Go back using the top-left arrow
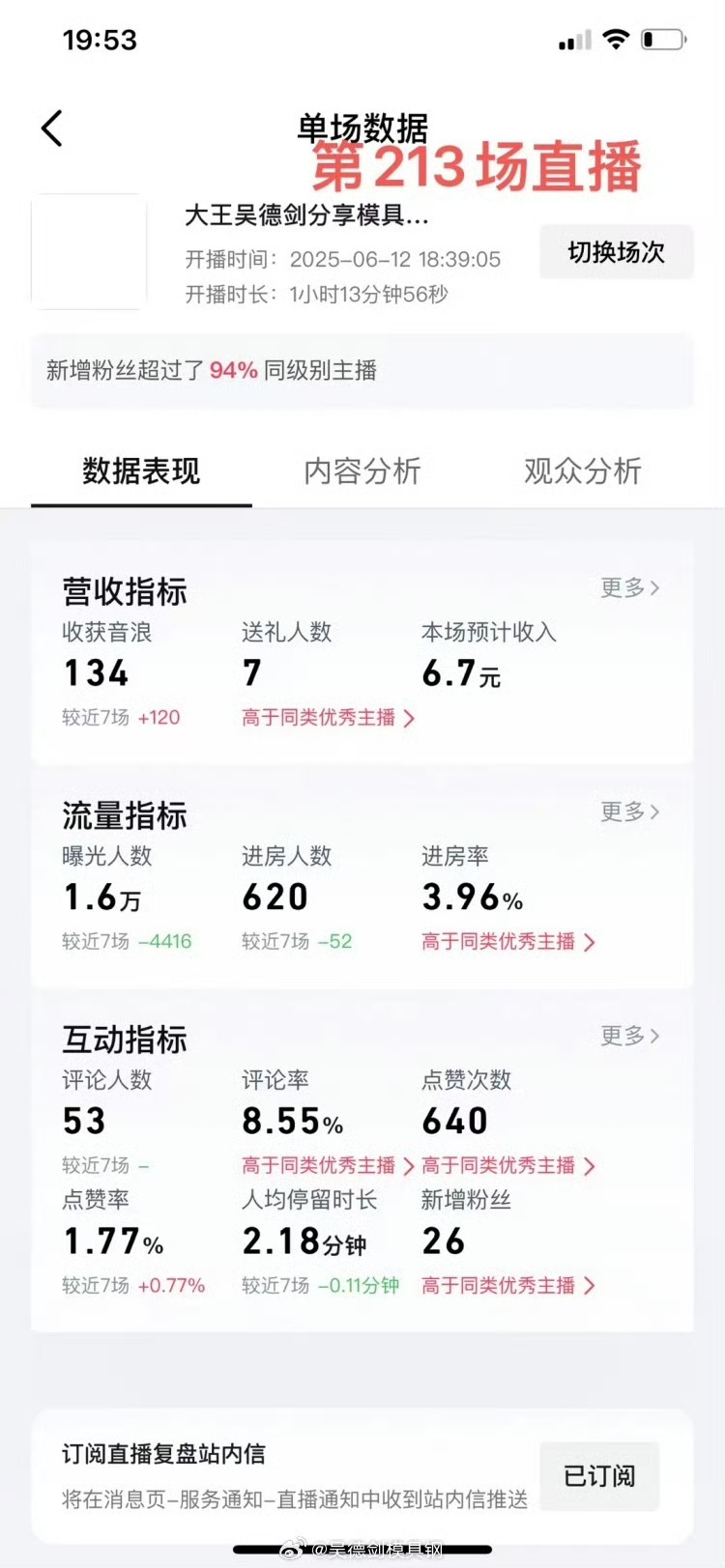The width and height of the screenshot is (725, 1568). point(52,128)
